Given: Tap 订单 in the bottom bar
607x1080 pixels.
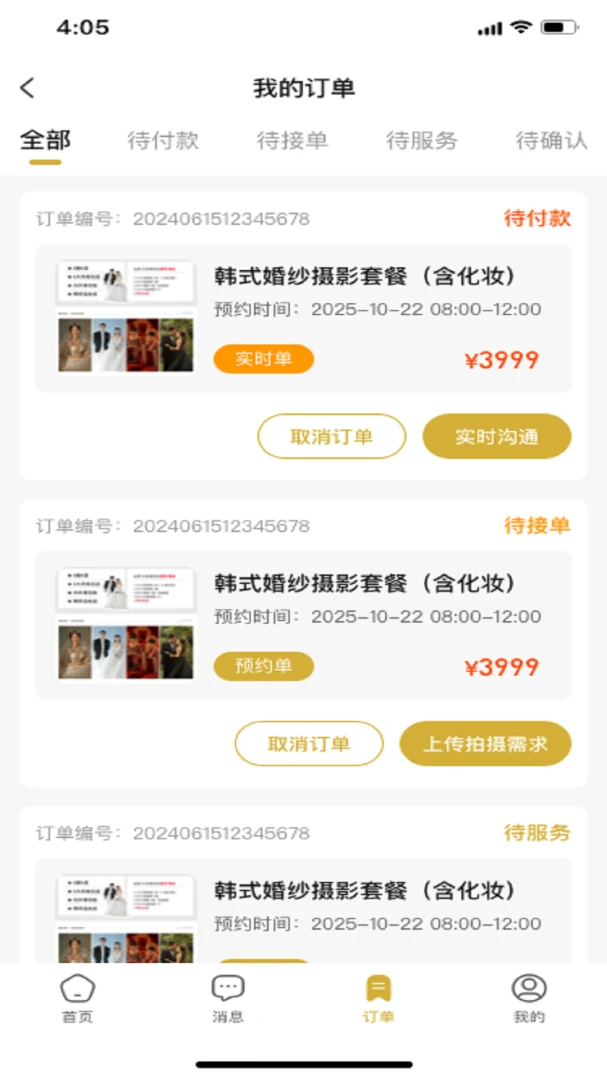Looking at the screenshot, I should click(x=378, y=999).
